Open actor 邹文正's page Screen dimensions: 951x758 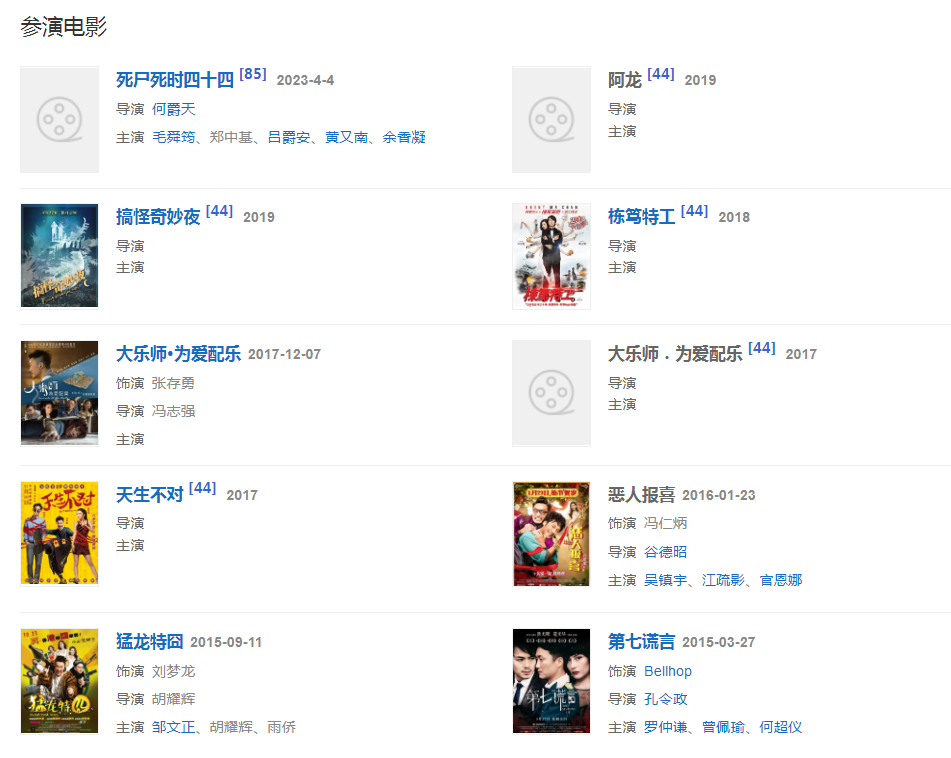tap(173, 727)
